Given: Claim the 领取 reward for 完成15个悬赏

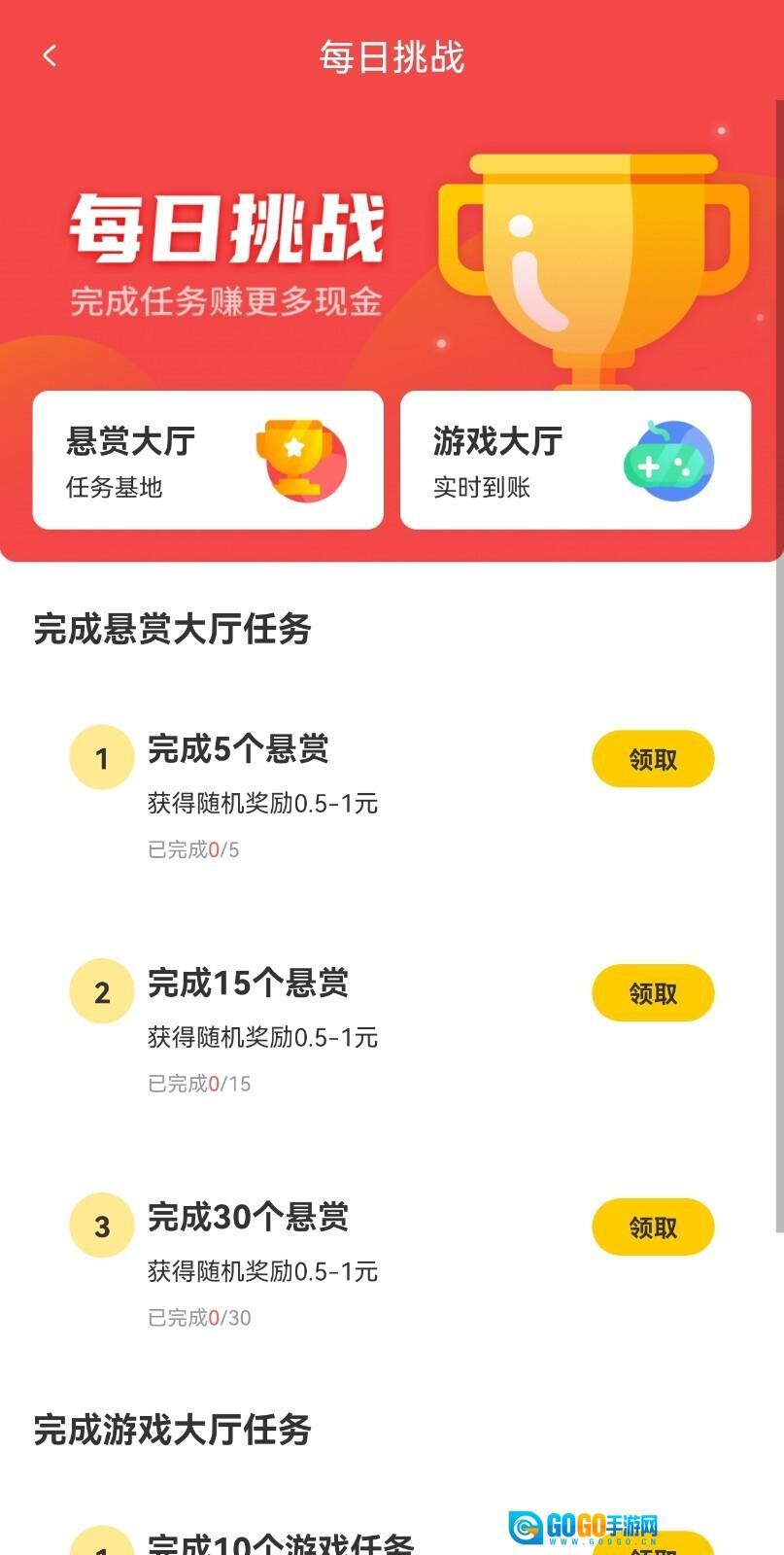Looking at the screenshot, I should point(653,992).
